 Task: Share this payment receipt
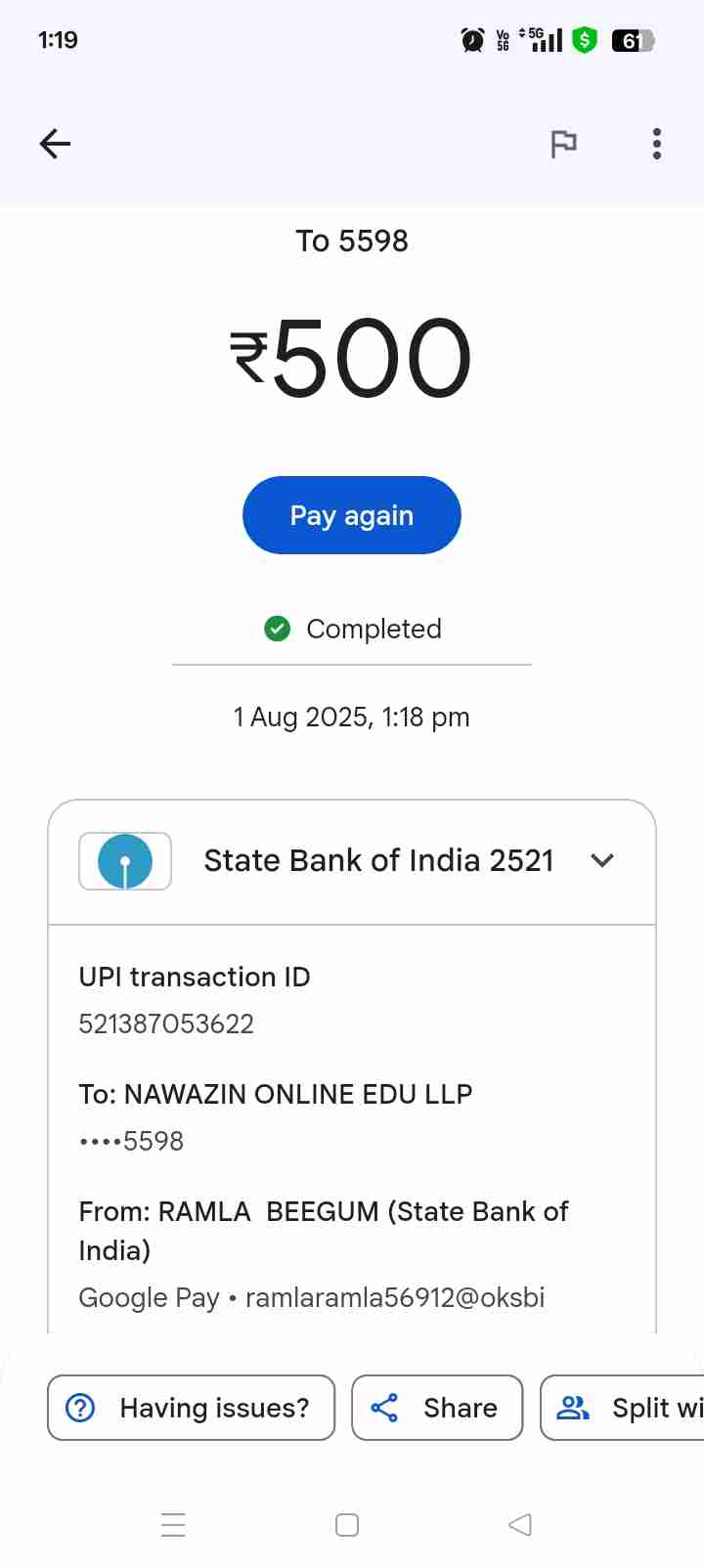point(437,1408)
